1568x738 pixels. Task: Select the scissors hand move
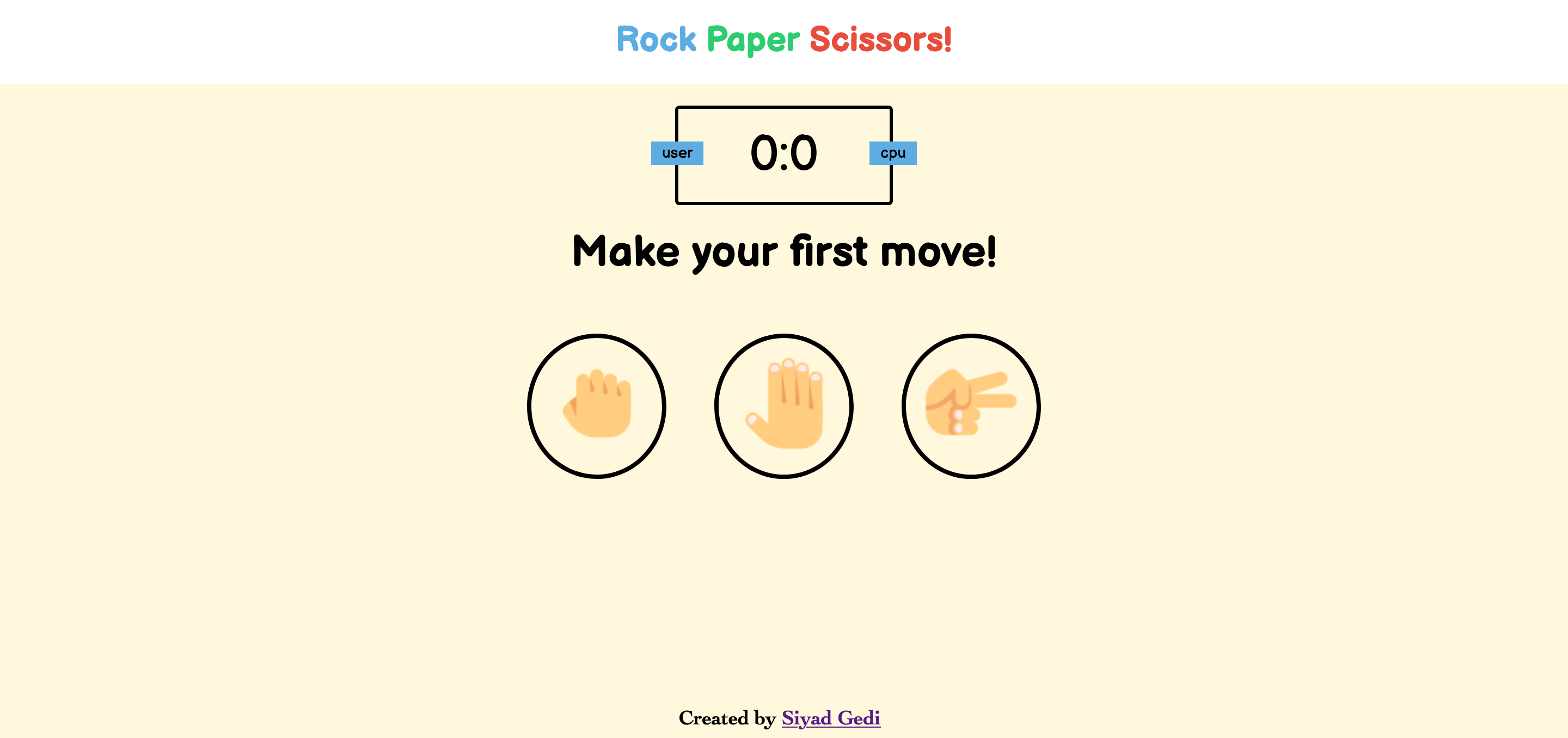(970, 406)
